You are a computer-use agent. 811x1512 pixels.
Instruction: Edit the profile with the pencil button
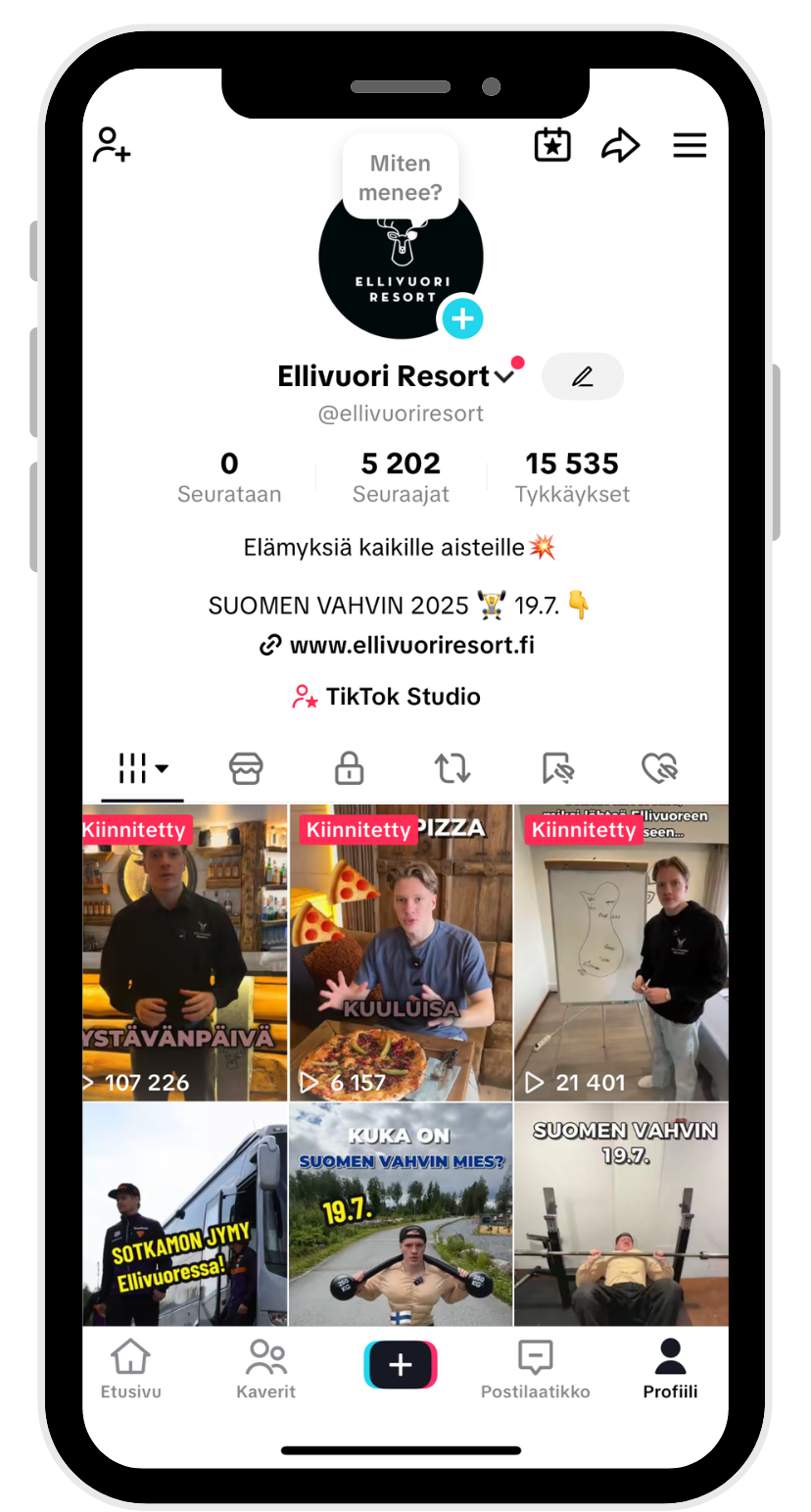tap(583, 376)
